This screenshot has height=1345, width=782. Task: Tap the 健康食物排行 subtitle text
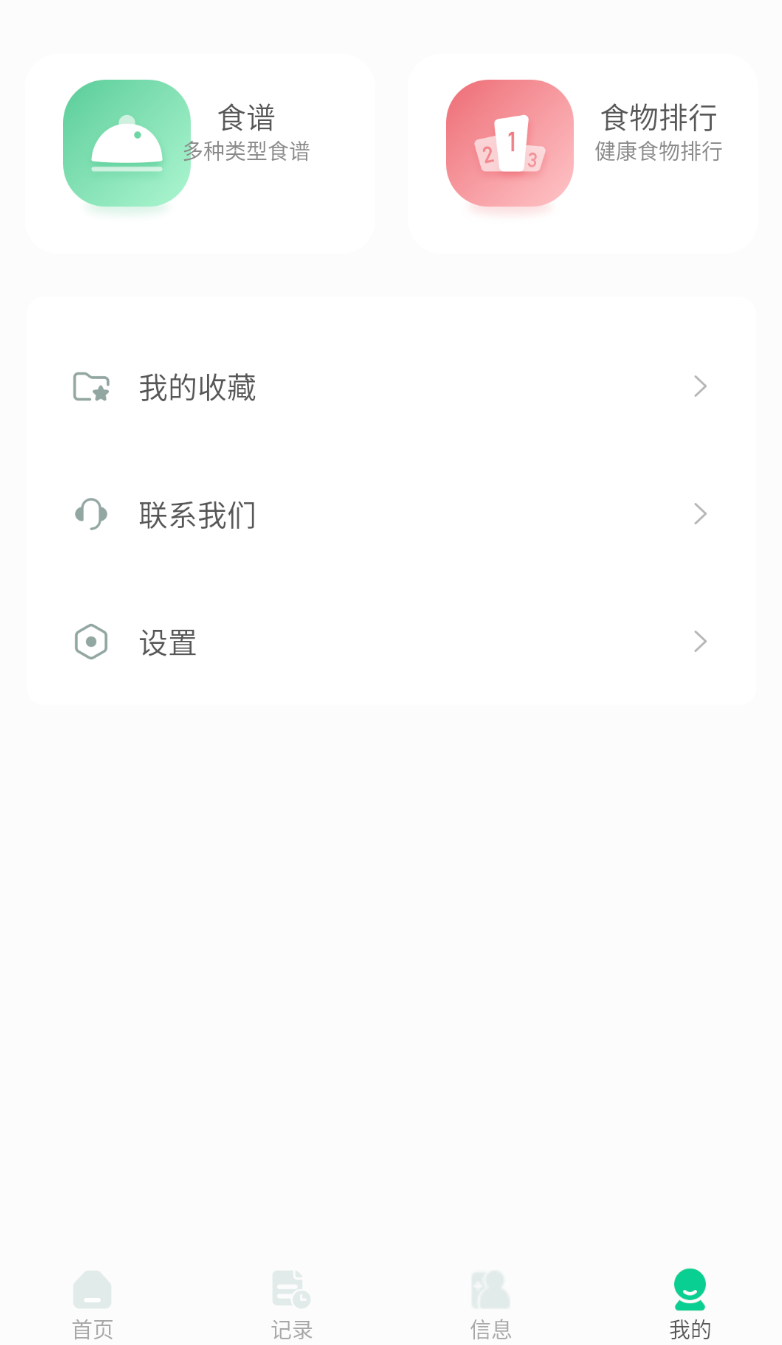(x=657, y=152)
